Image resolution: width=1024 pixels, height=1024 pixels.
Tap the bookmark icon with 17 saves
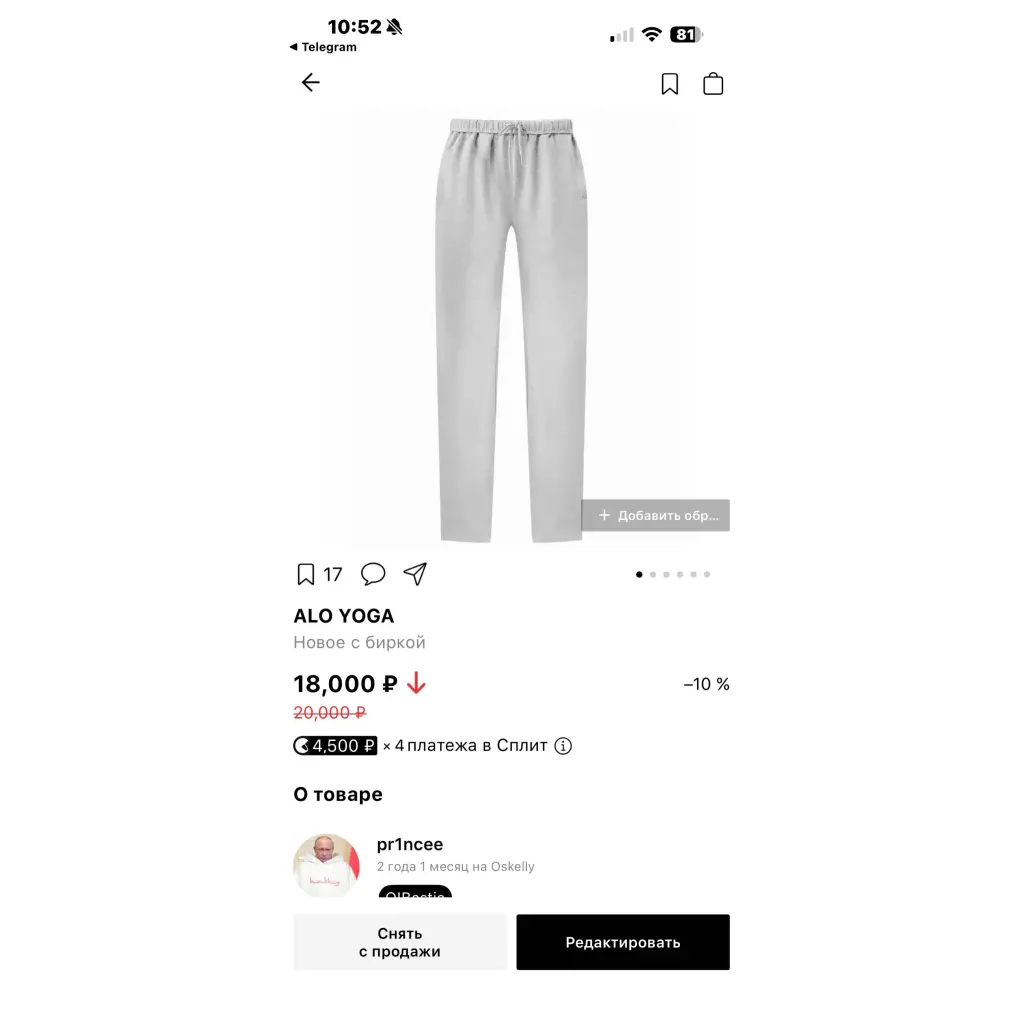[306, 574]
